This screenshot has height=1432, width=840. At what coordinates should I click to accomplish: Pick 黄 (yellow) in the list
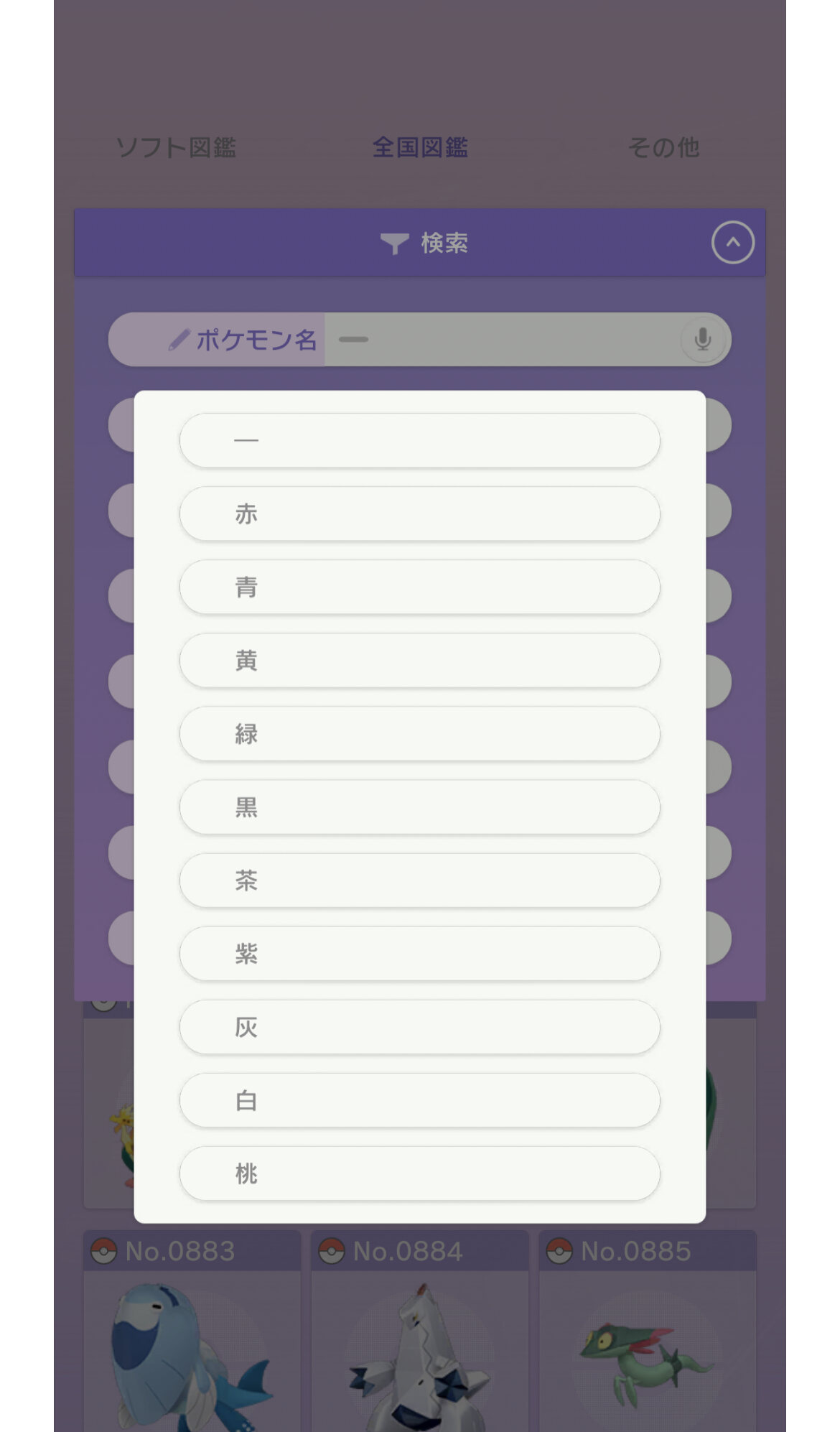pyautogui.click(x=419, y=660)
